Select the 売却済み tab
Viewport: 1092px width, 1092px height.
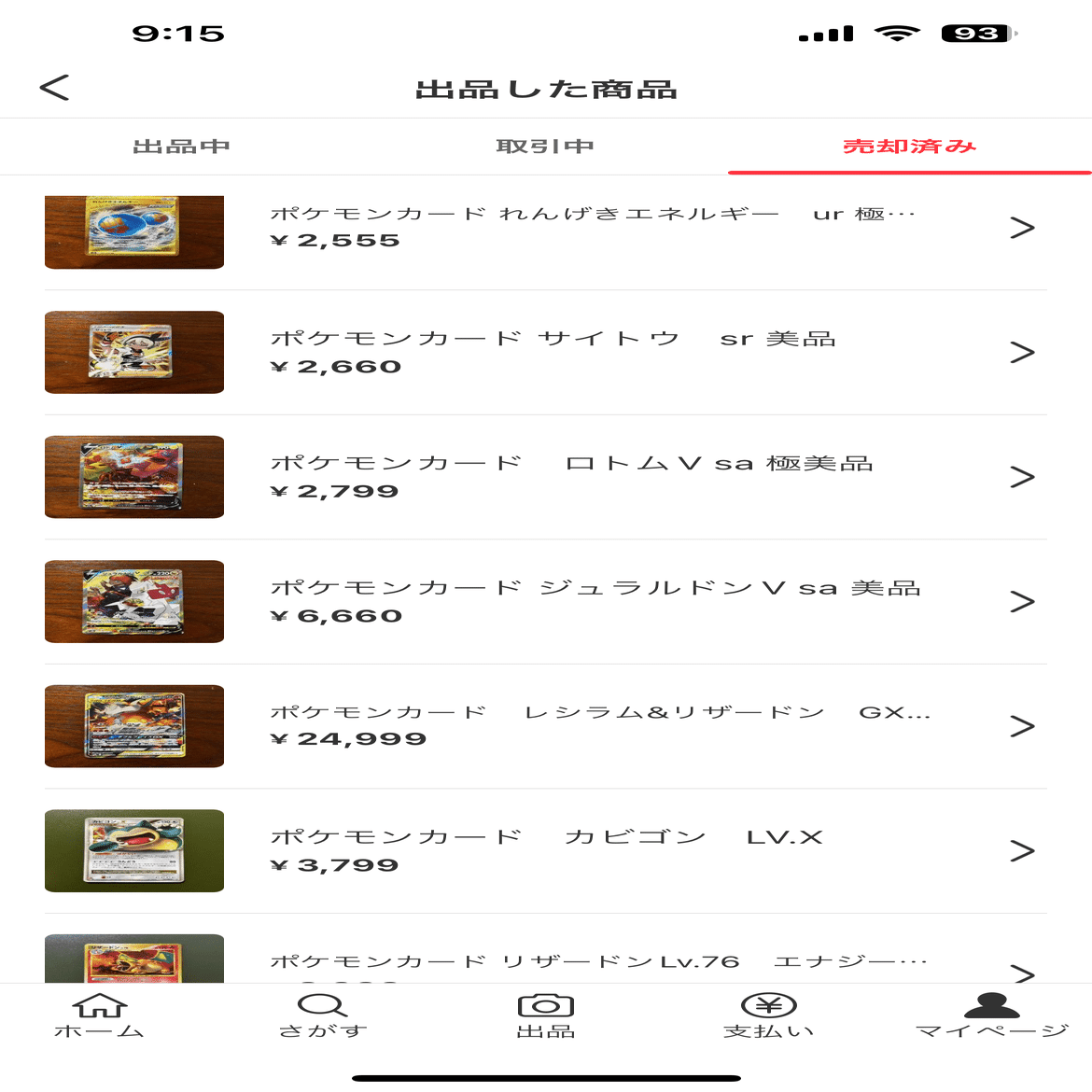909,147
